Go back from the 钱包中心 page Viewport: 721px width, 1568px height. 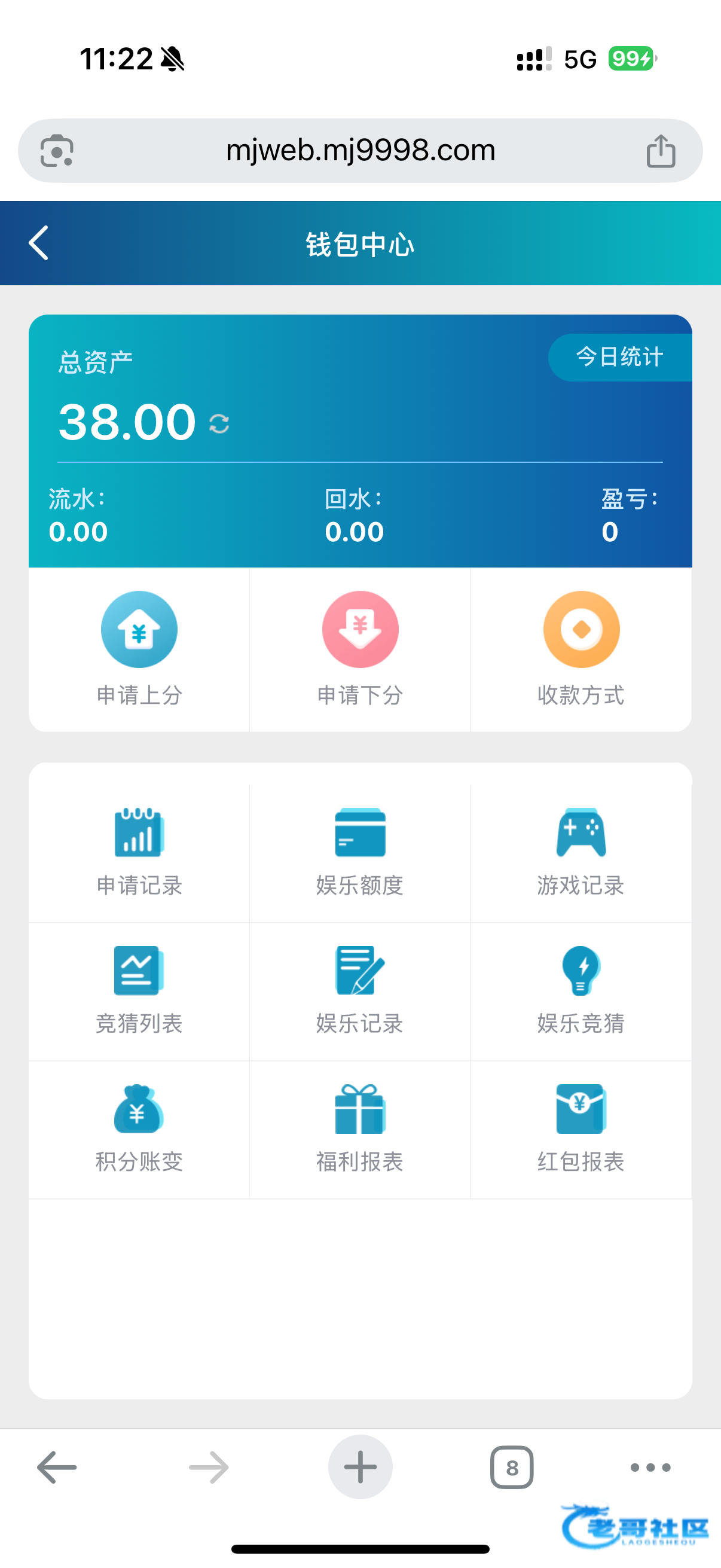pyautogui.click(x=39, y=243)
